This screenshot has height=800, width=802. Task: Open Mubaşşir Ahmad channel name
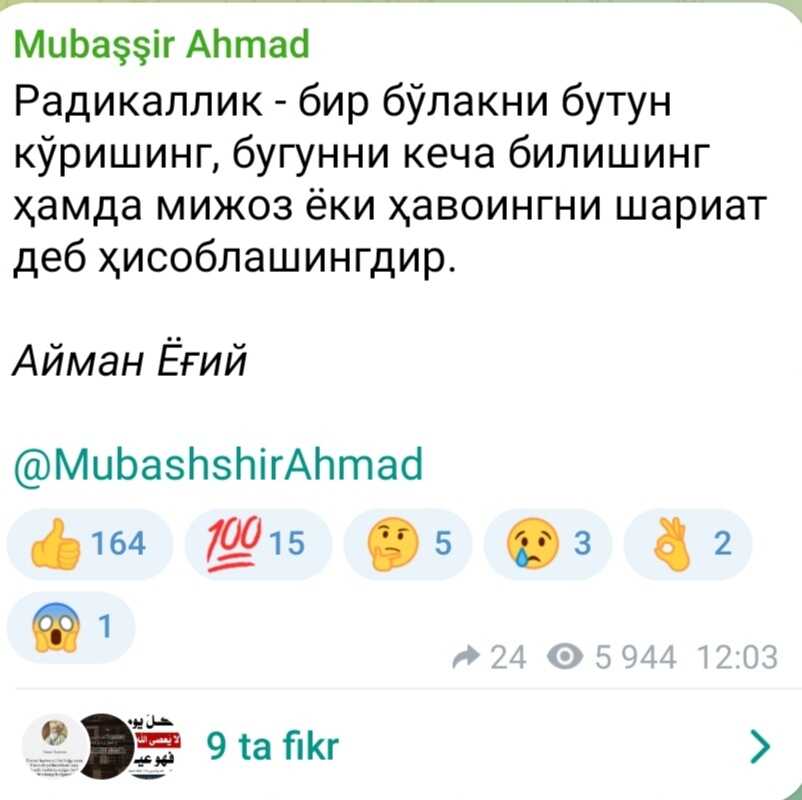[162, 44]
